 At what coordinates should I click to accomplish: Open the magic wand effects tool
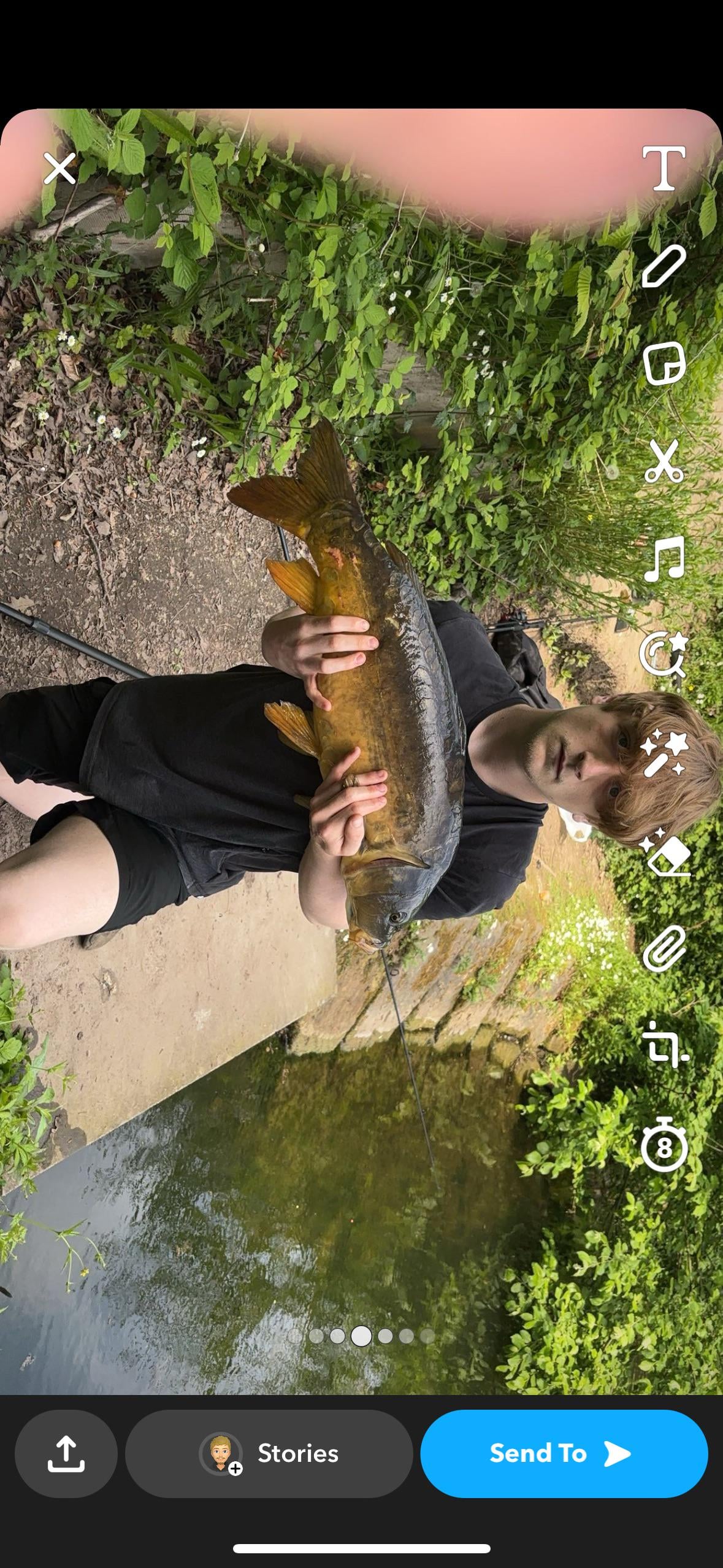click(x=664, y=753)
